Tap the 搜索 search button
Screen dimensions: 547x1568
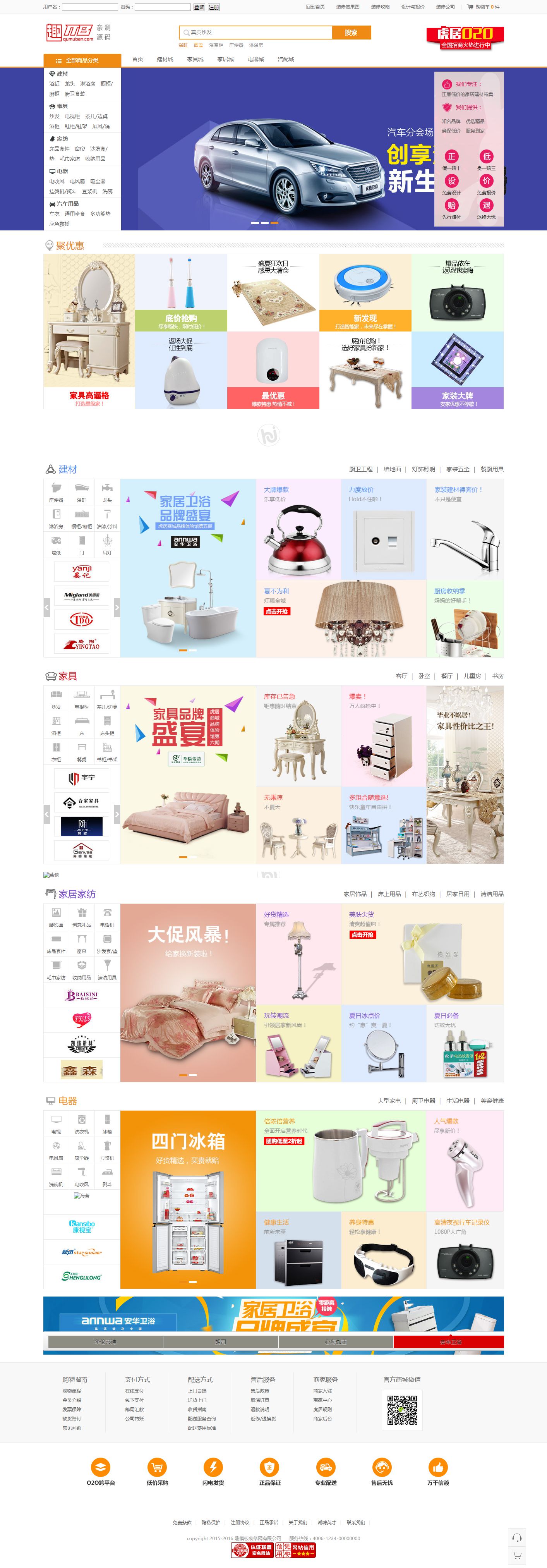pos(351,32)
